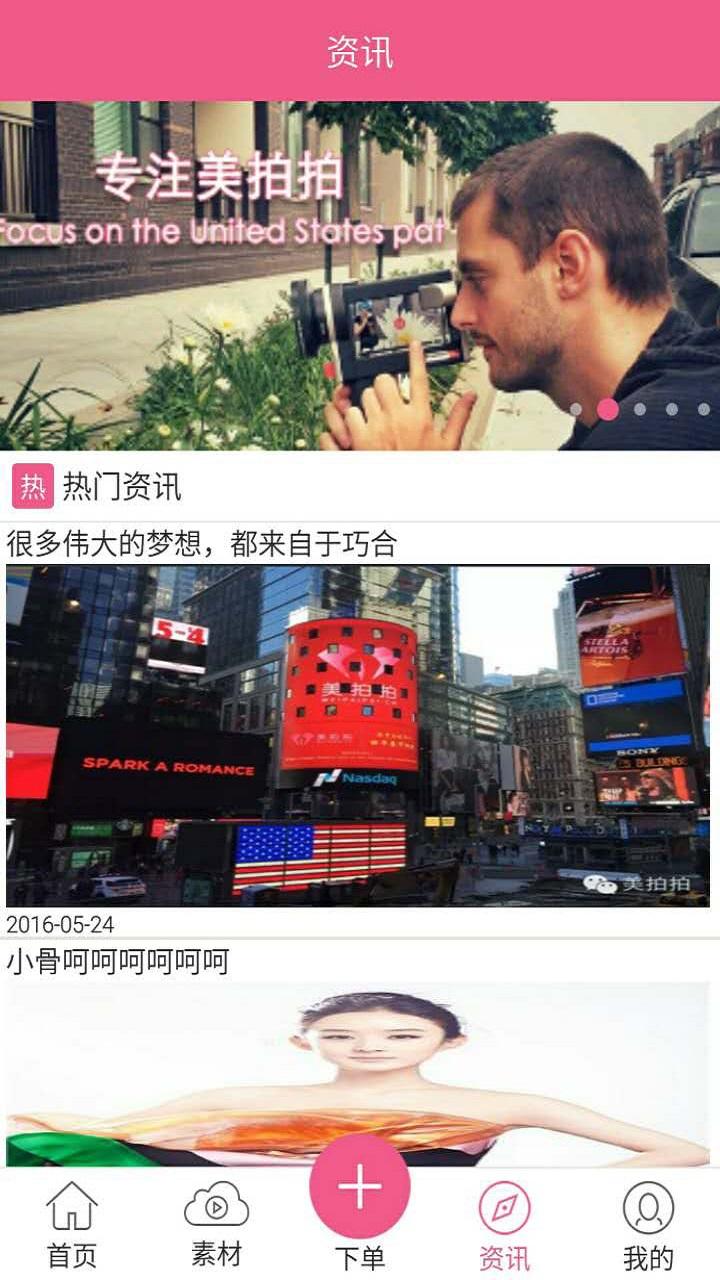Open the 我的 profile tab
The image size is (720, 1280).
(x=648, y=1225)
